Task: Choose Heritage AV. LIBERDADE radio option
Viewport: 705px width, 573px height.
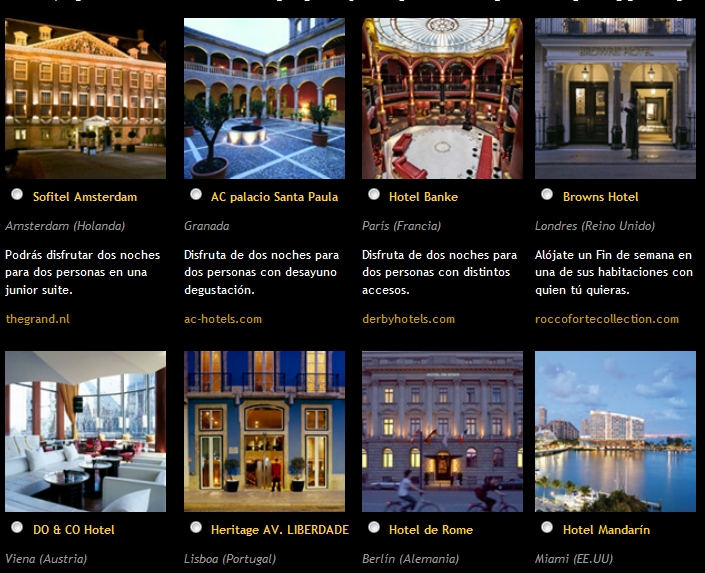Action: (x=195, y=528)
